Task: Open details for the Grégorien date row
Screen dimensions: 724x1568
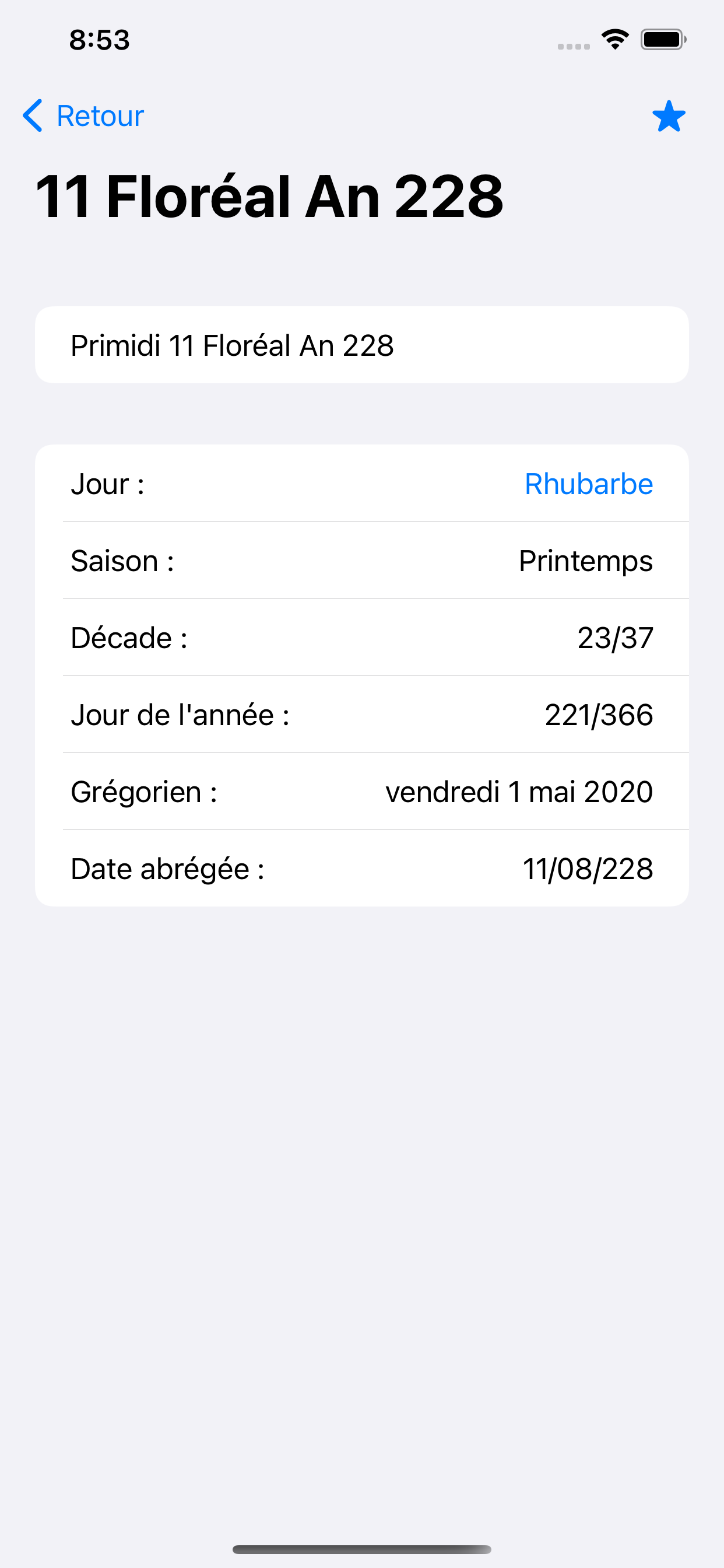Action: [x=362, y=792]
